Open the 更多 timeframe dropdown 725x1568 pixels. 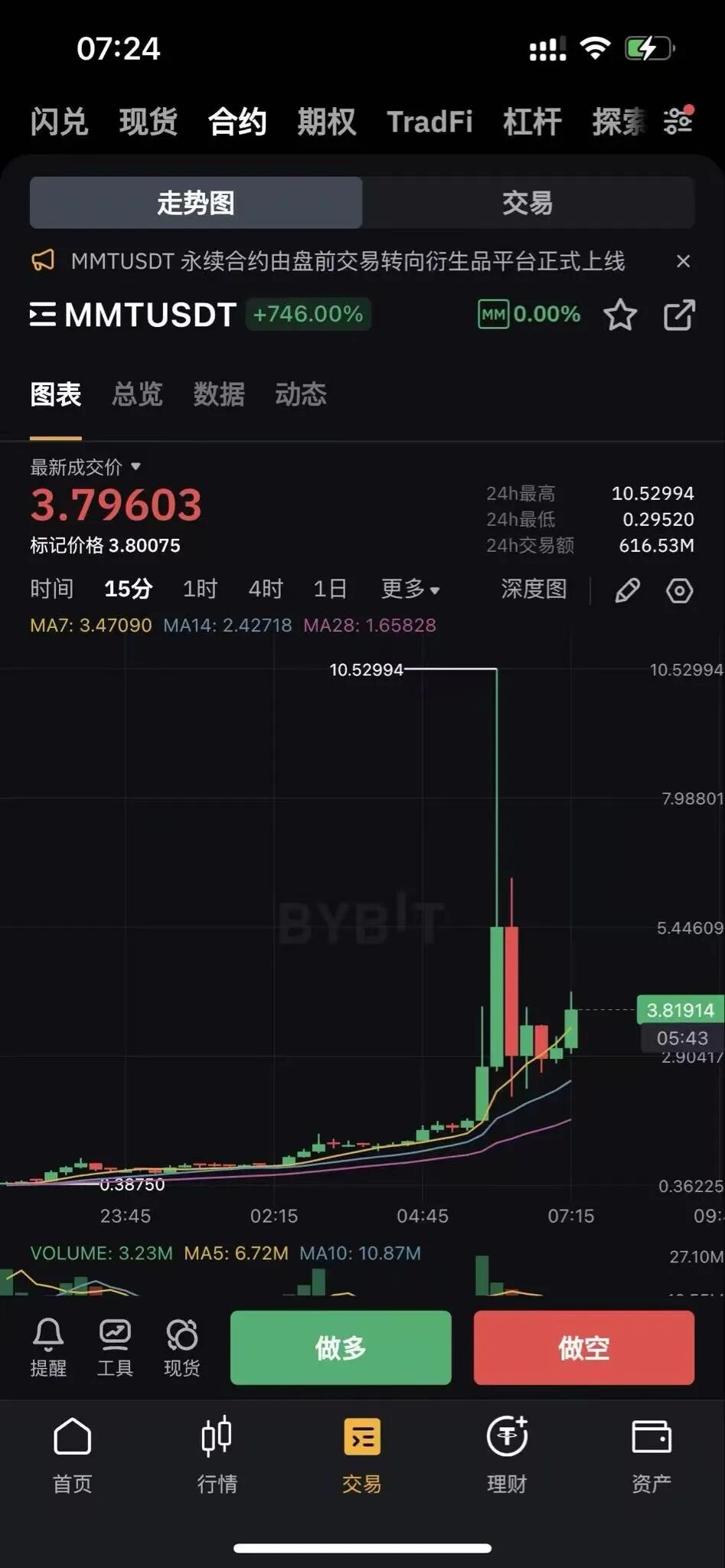click(x=410, y=590)
